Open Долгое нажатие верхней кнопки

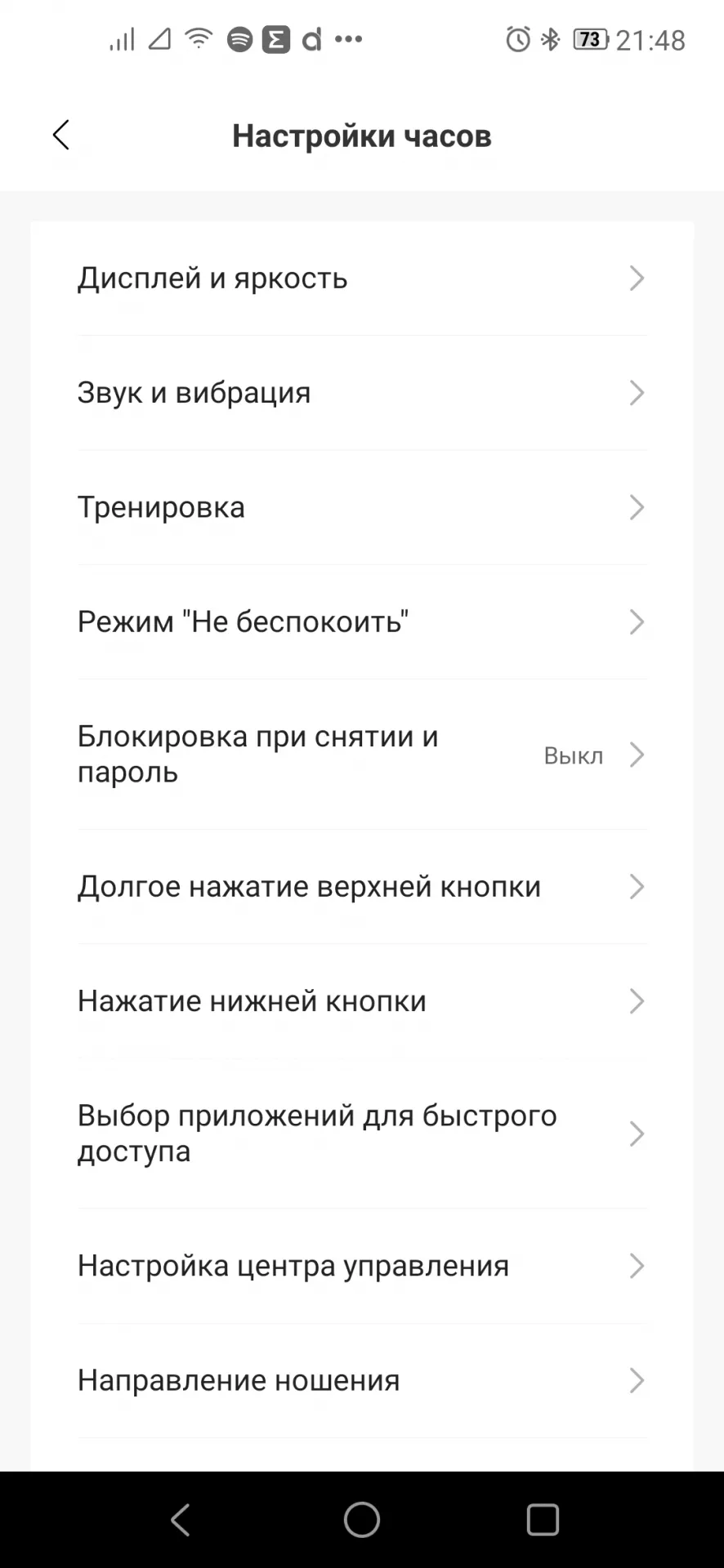pyautogui.click(x=362, y=887)
